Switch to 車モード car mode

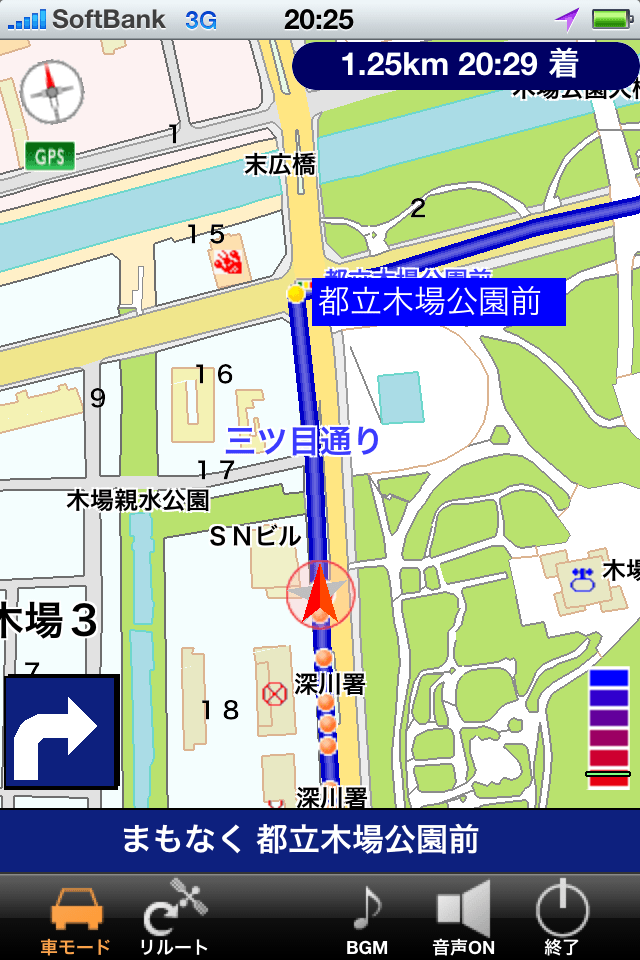click(x=76, y=917)
